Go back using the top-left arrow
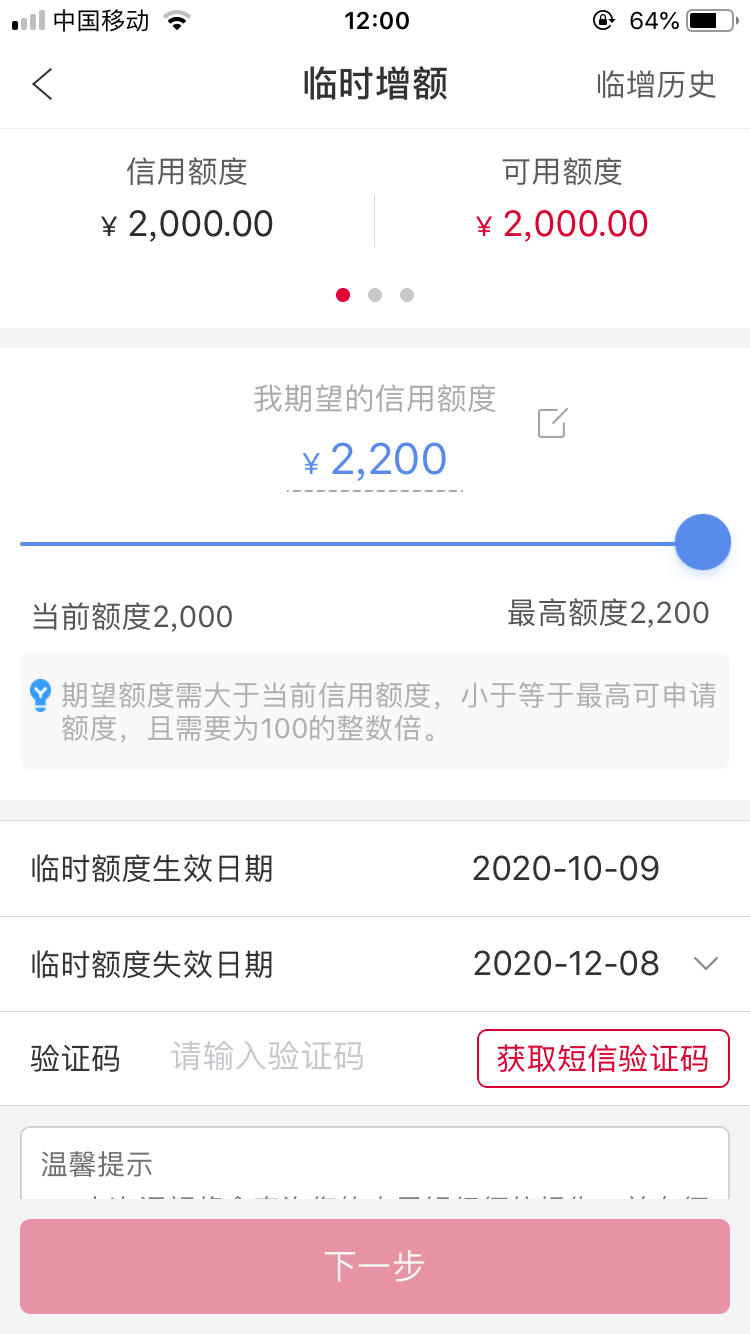 click(42, 84)
